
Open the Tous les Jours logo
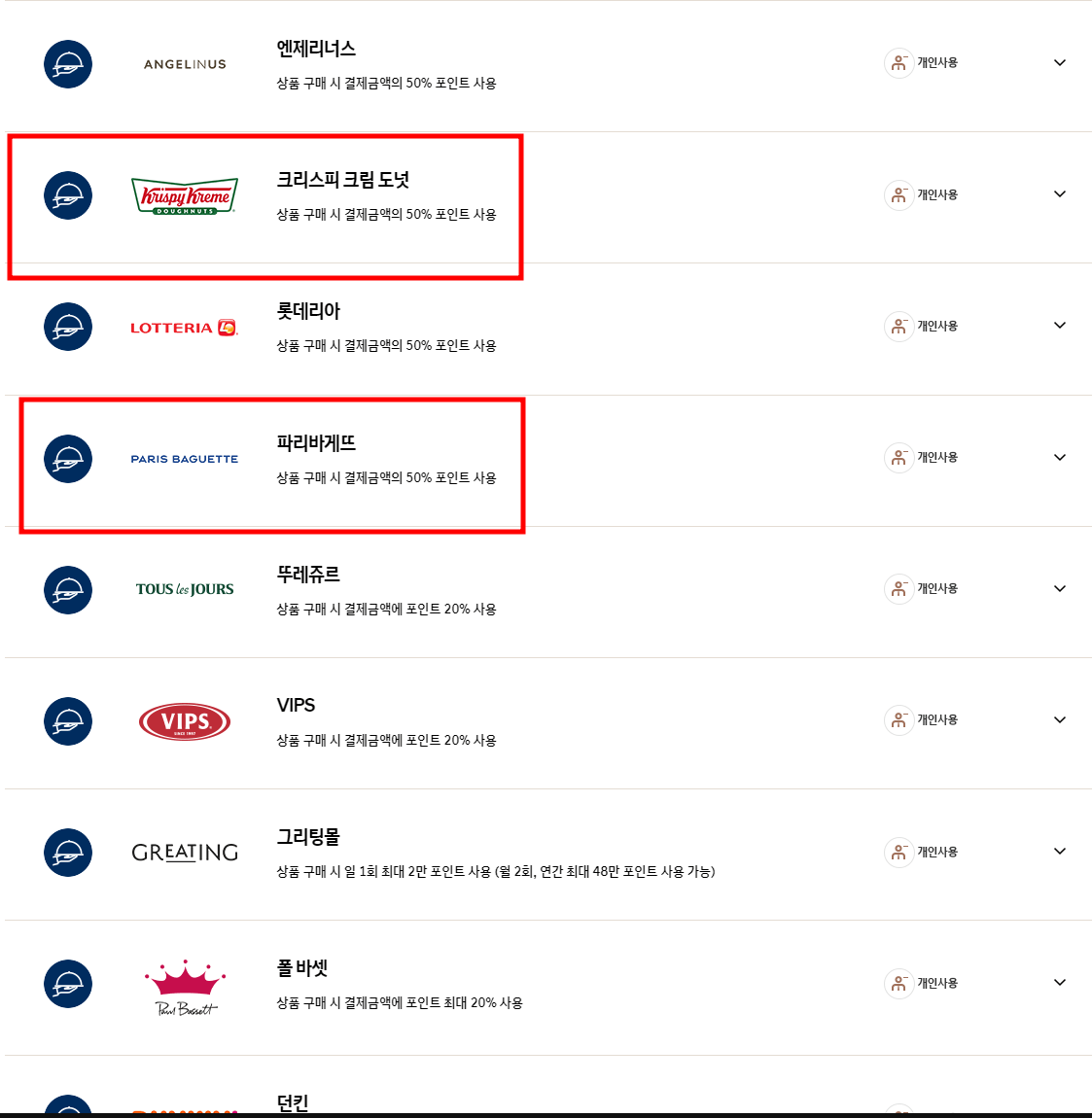coord(184,589)
